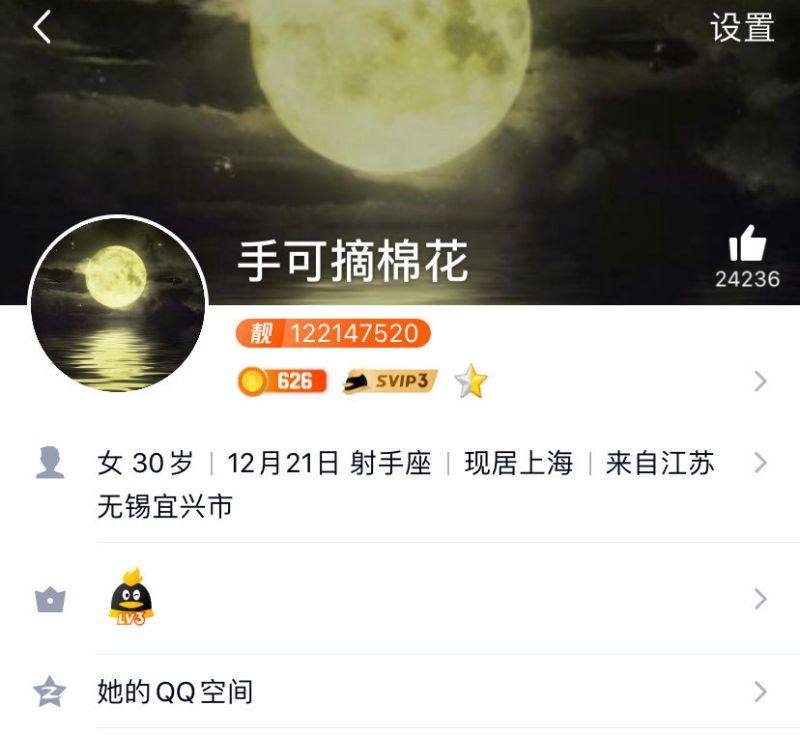Screen dimensions: 800x735
Task: Open the moon profile avatar
Action: 117,303
